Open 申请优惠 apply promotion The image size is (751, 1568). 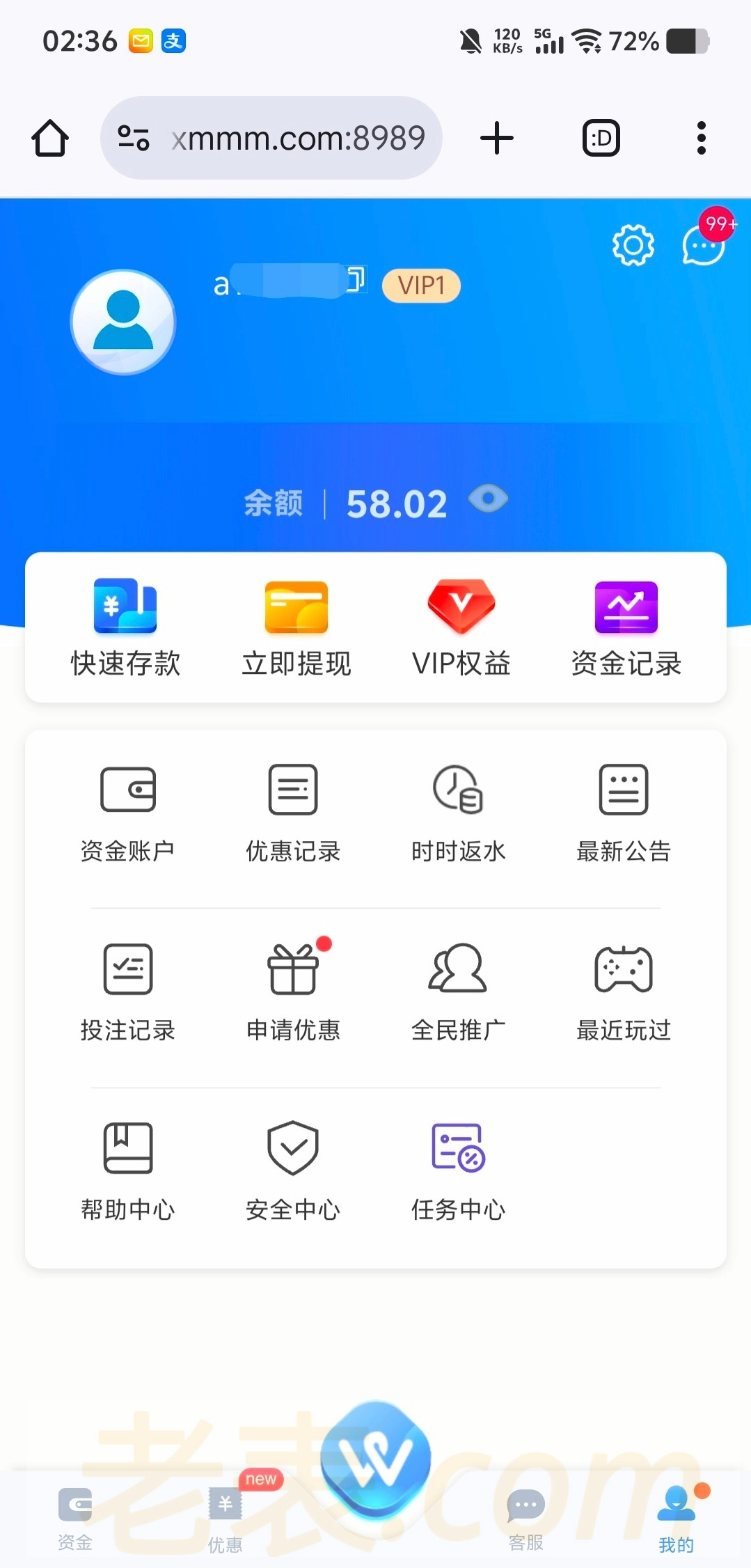pos(293,991)
